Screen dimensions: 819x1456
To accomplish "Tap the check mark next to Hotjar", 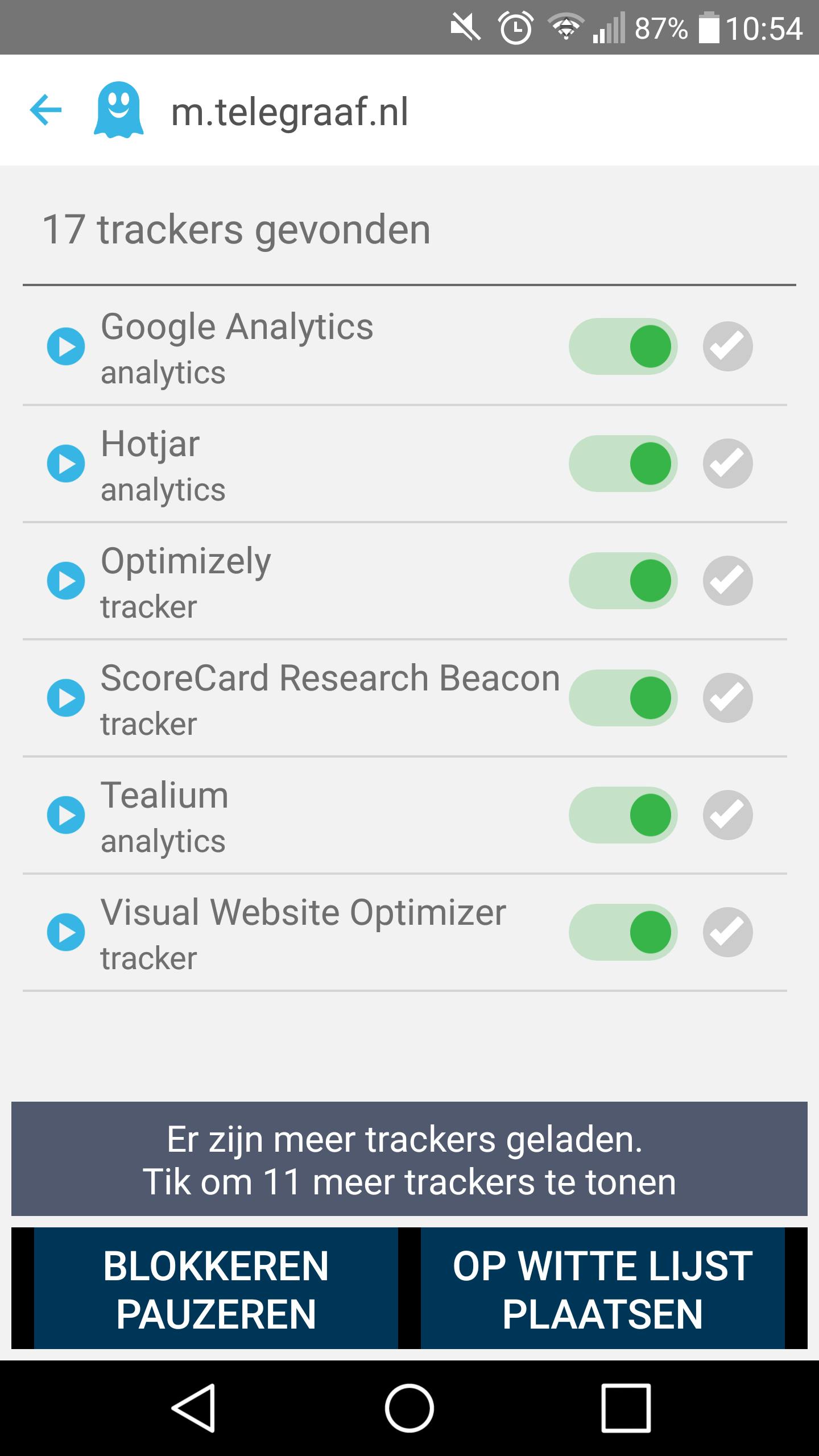I will click(727, 464).
